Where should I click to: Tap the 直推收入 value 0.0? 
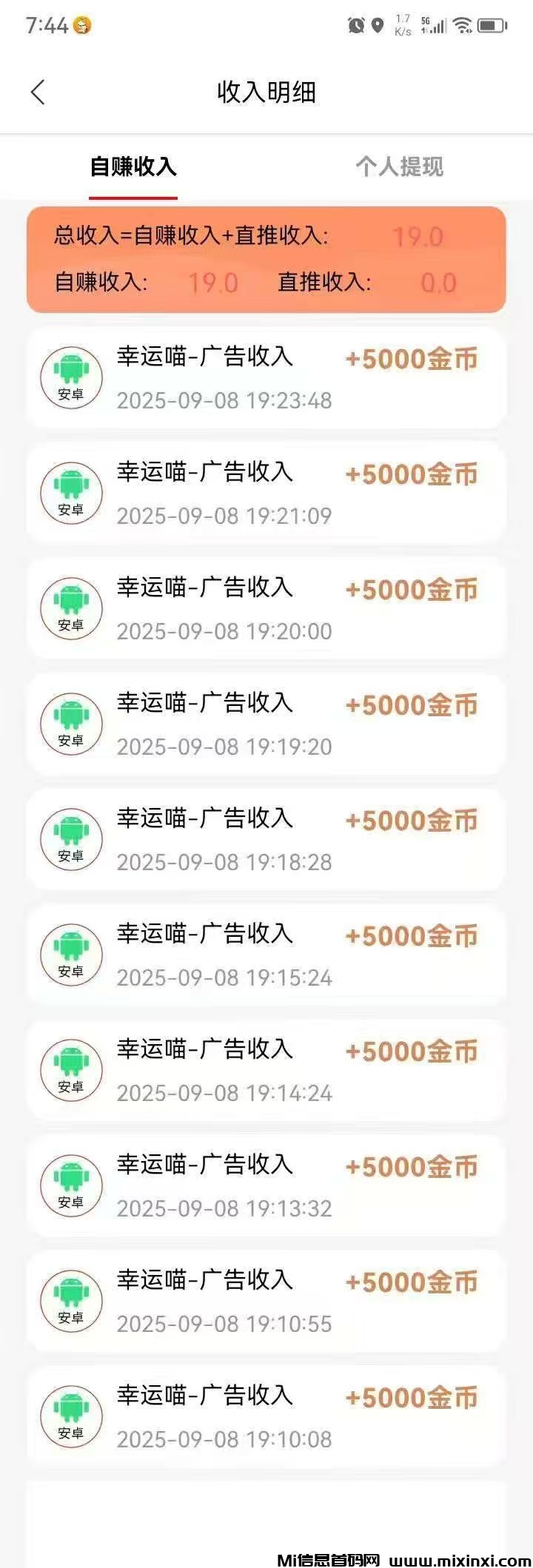tap(438, 283)
